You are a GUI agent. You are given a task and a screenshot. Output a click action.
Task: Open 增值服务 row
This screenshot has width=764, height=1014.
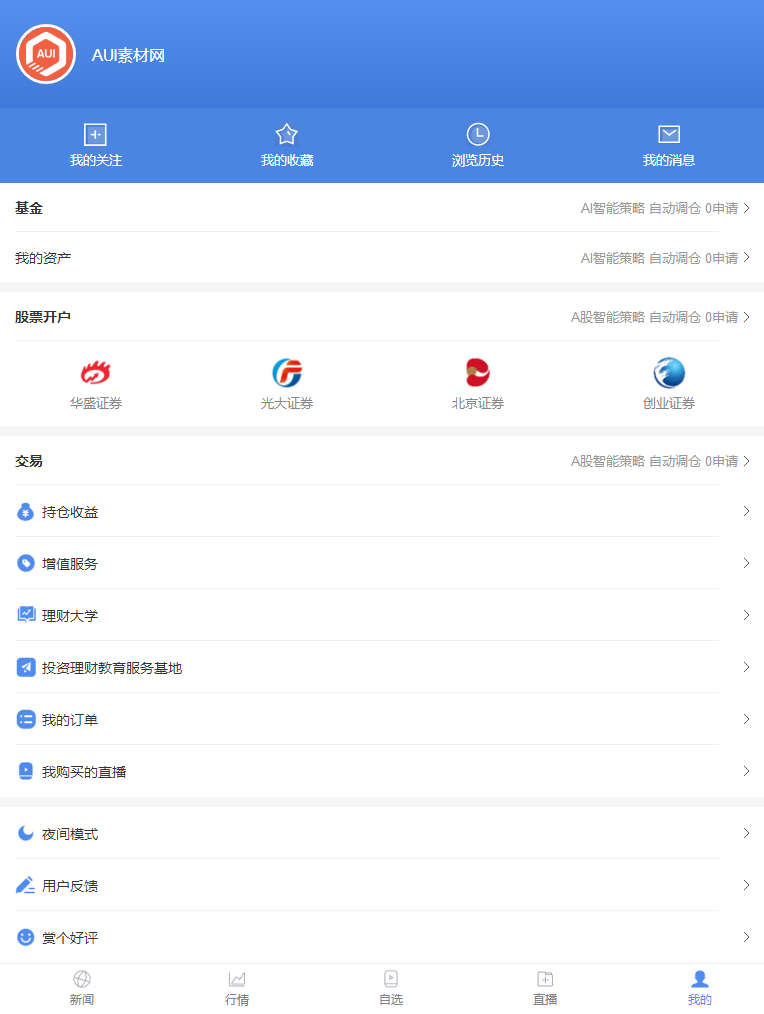pyautogui.click(x=382, y=564)
